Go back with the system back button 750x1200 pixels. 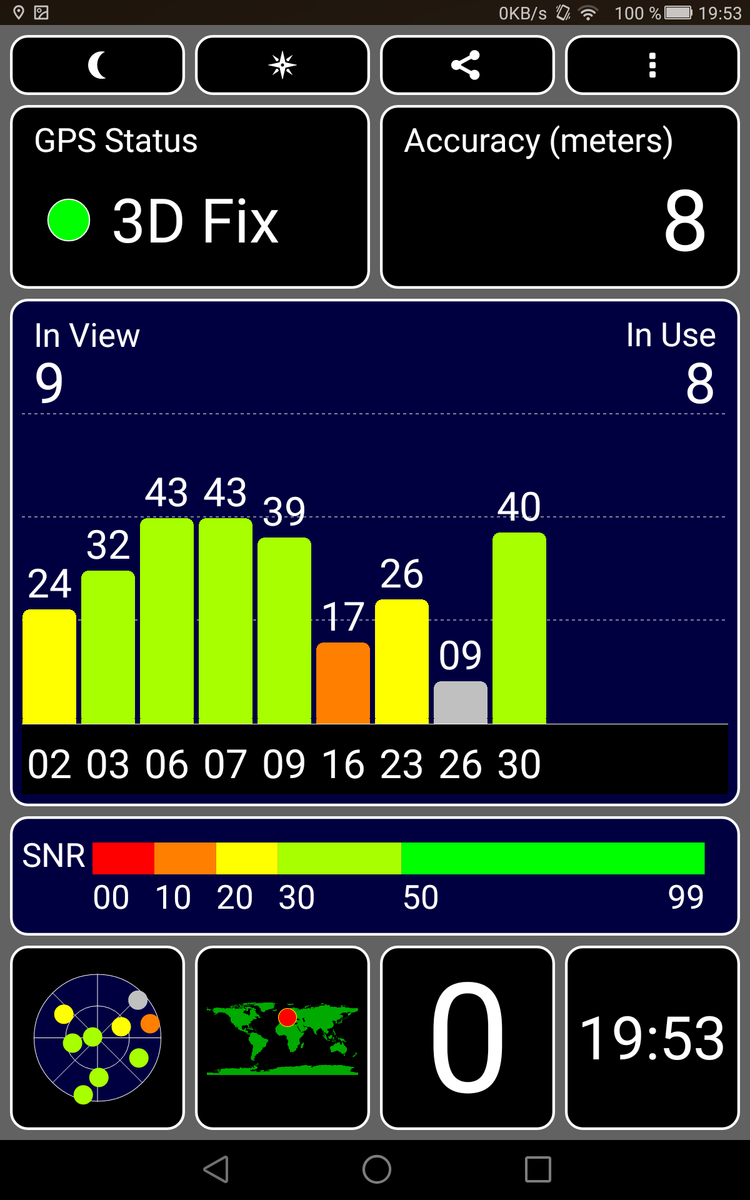215,1169
